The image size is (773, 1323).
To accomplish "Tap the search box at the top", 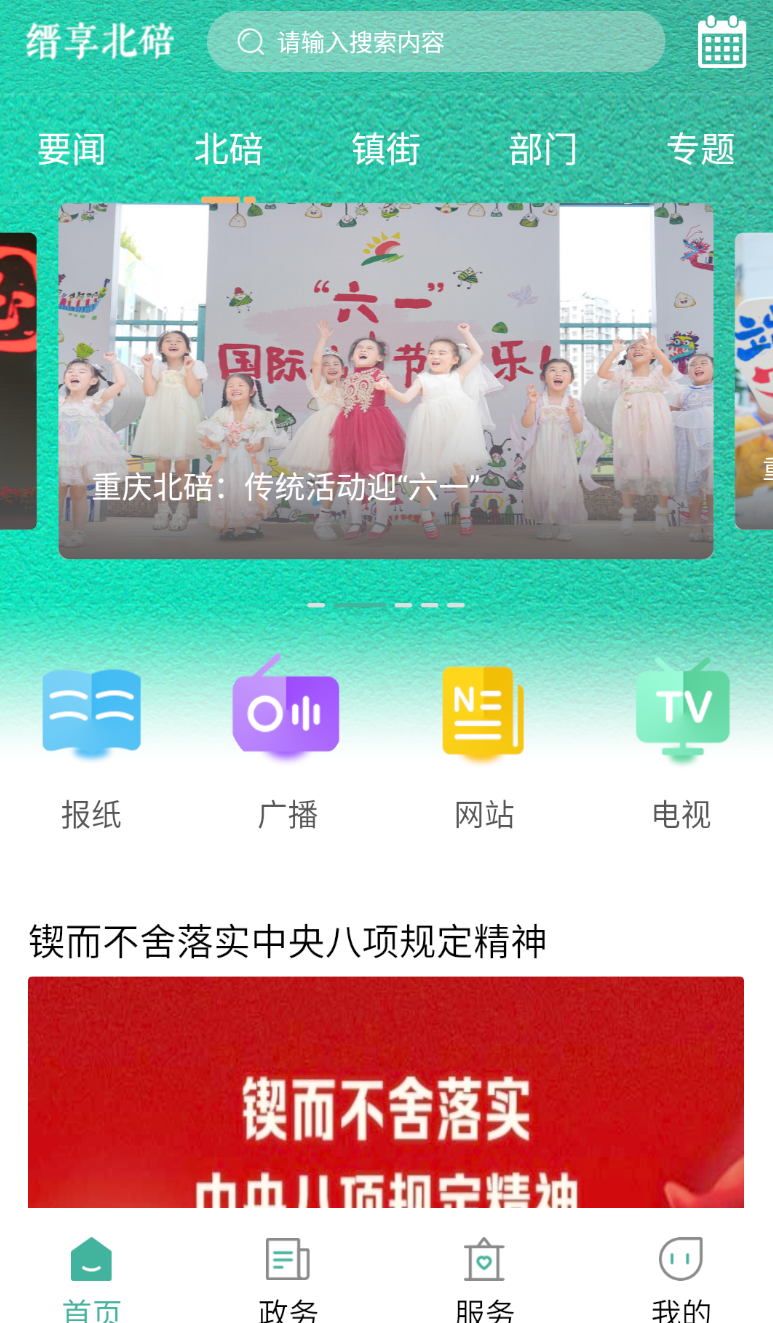I will coord(436,42).
